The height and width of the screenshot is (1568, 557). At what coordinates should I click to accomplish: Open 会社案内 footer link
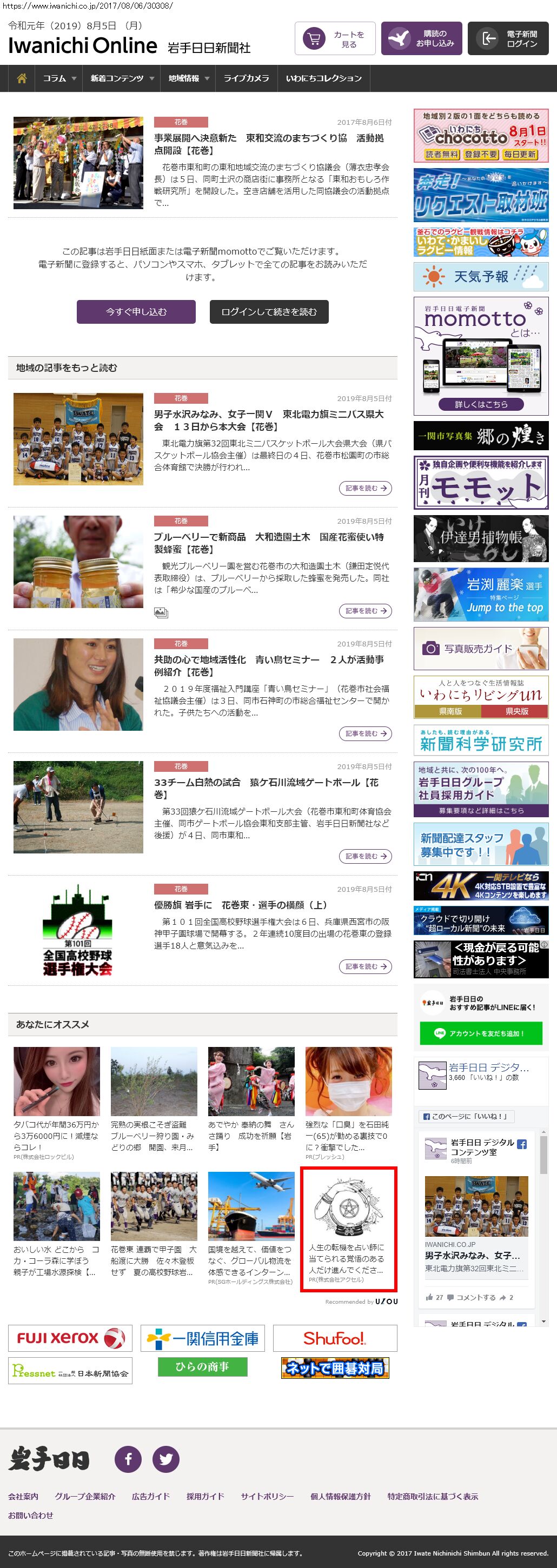23,1497
